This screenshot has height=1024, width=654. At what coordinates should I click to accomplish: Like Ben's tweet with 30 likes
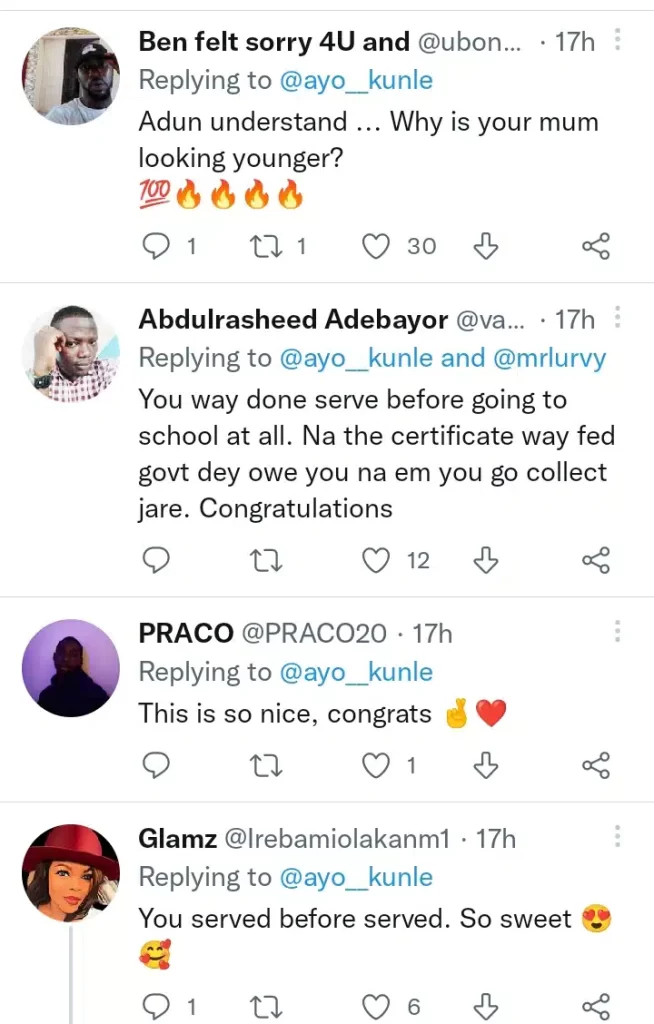click(376, 246)
